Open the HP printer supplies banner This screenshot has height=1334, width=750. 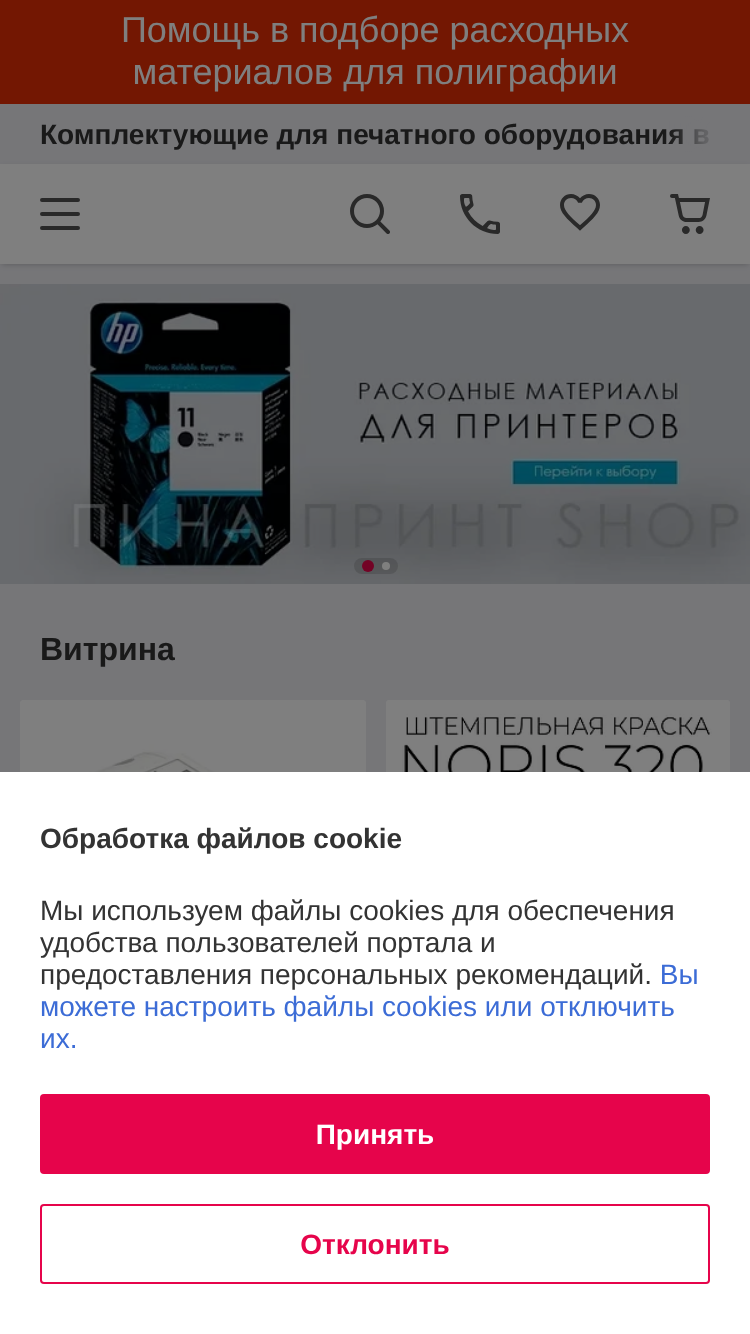coord(375,434)
